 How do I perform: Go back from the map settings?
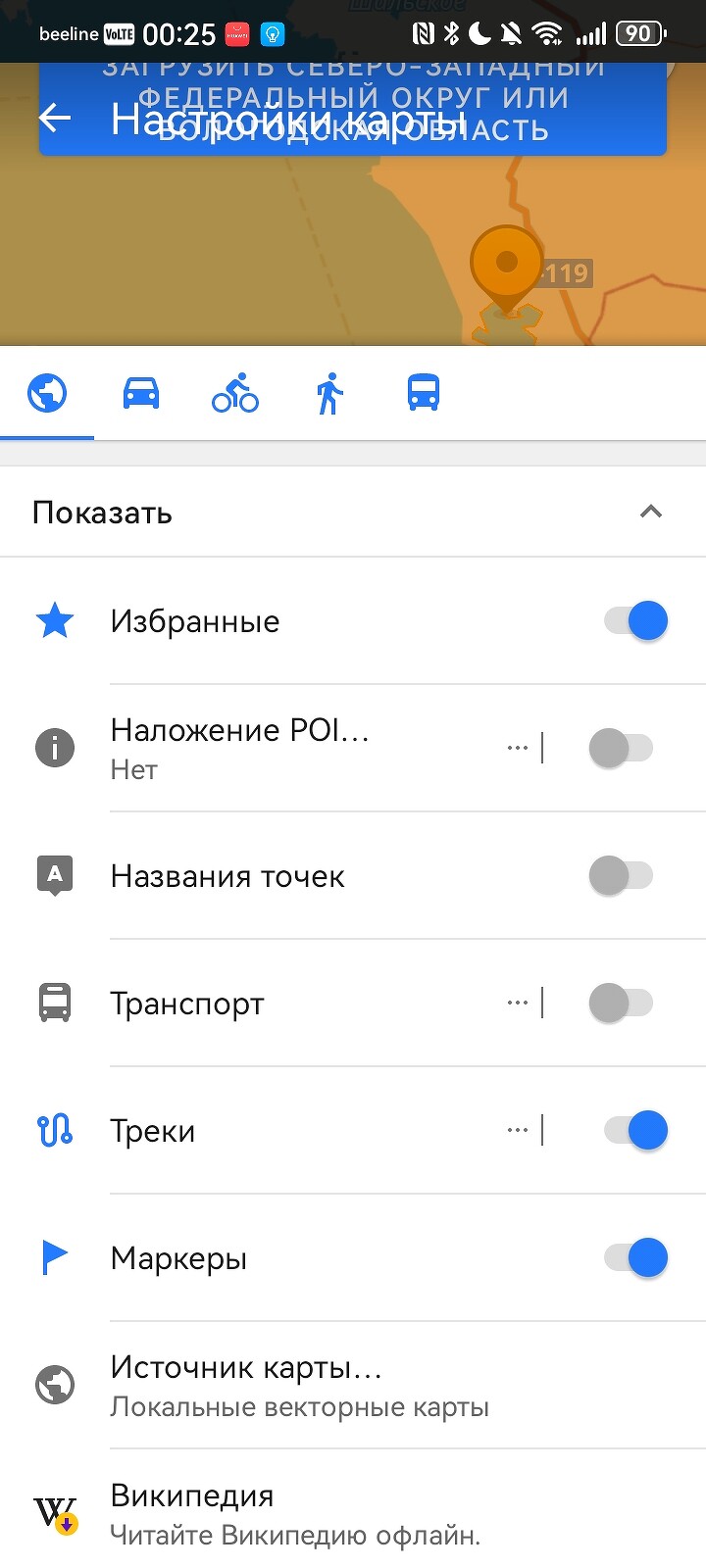pos(55,119)
